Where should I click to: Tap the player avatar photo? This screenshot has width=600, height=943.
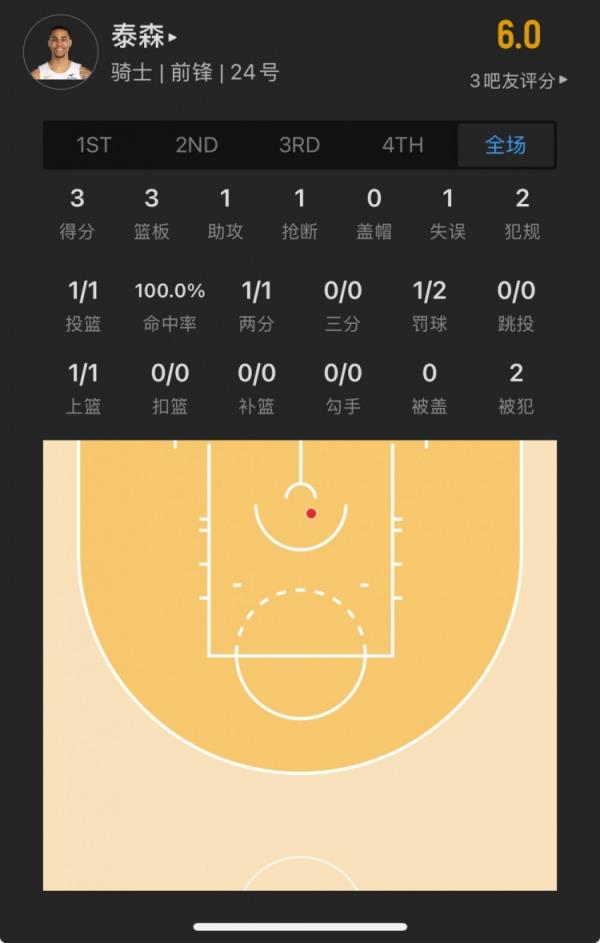[x=61, y=52]
